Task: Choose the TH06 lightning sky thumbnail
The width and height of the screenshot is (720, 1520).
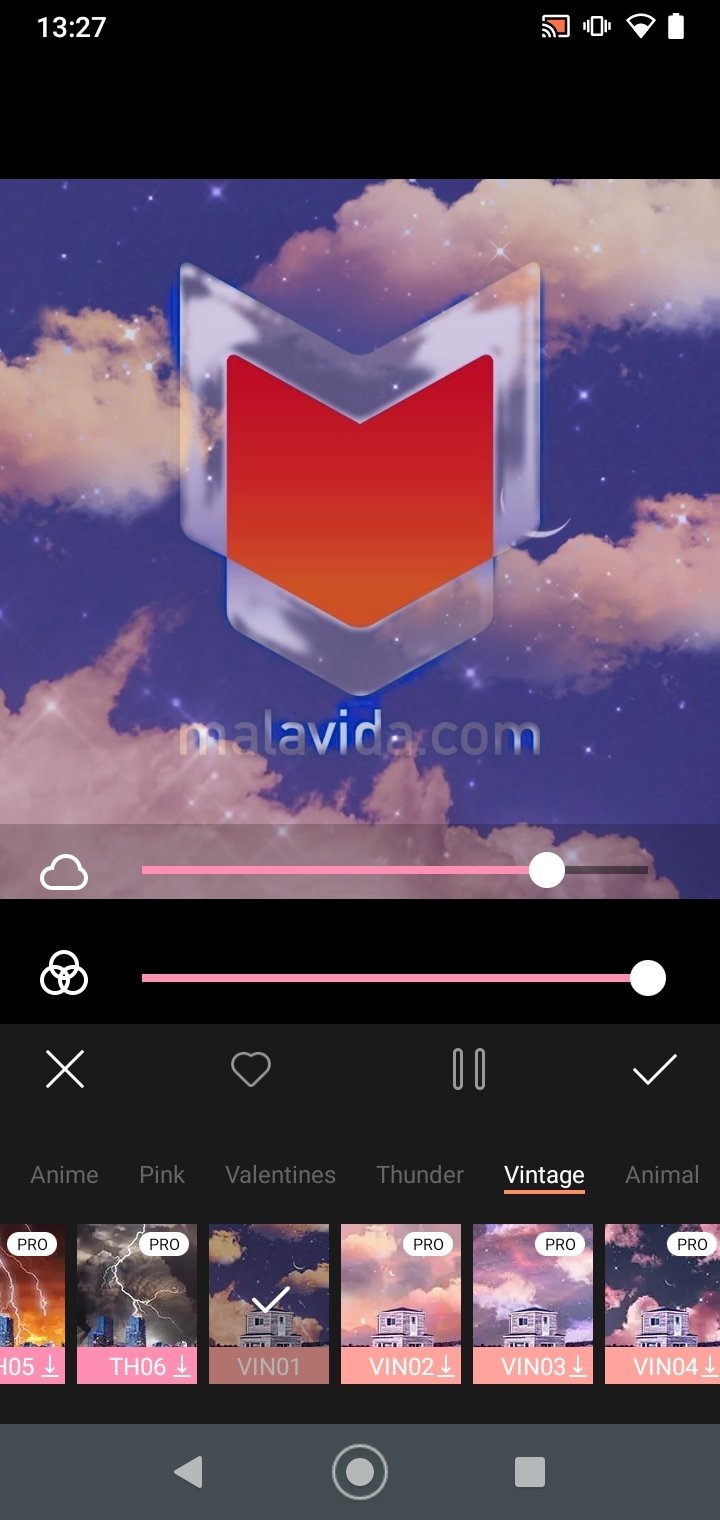Action: tap(137, 1304)
